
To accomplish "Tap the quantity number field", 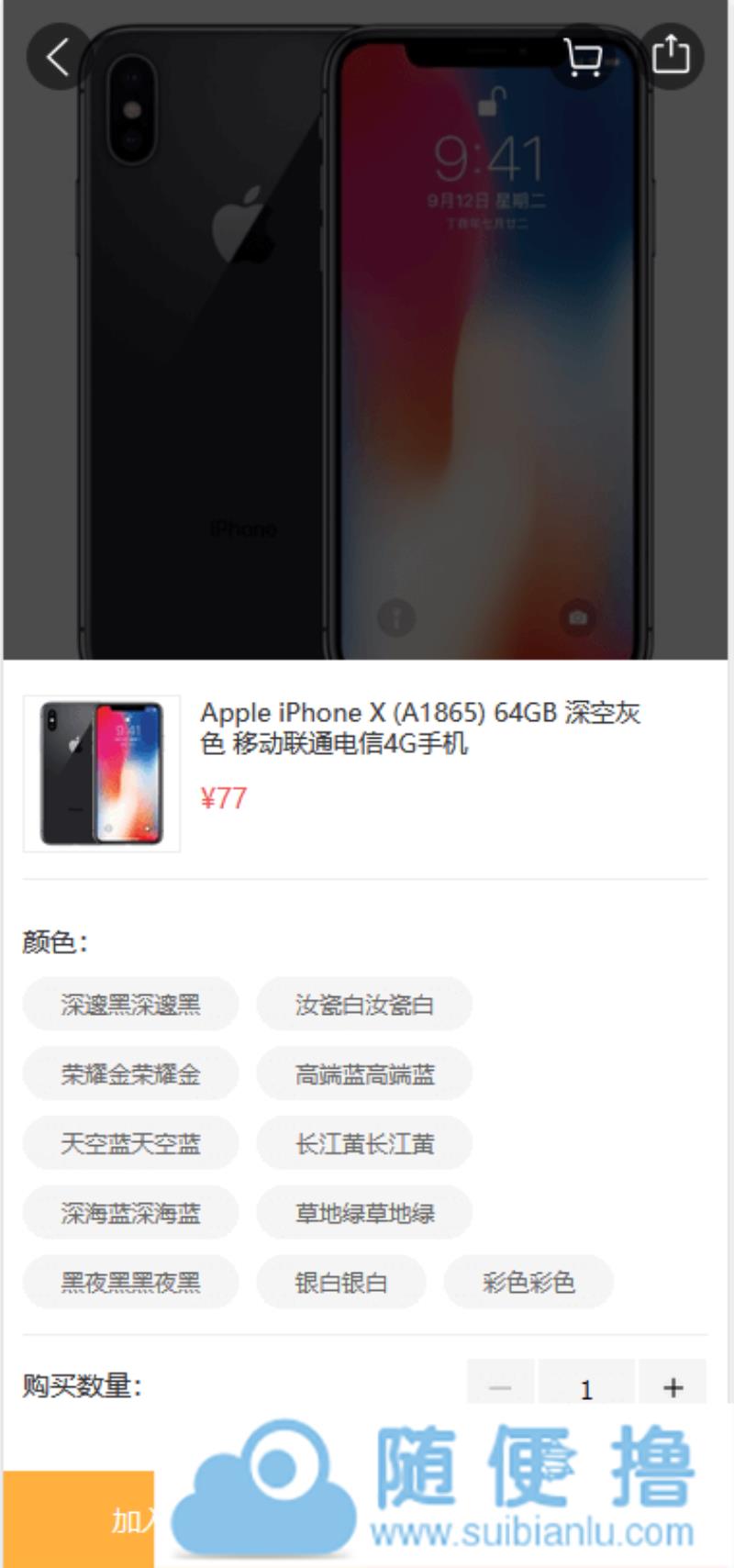I will coord(585,1386).
